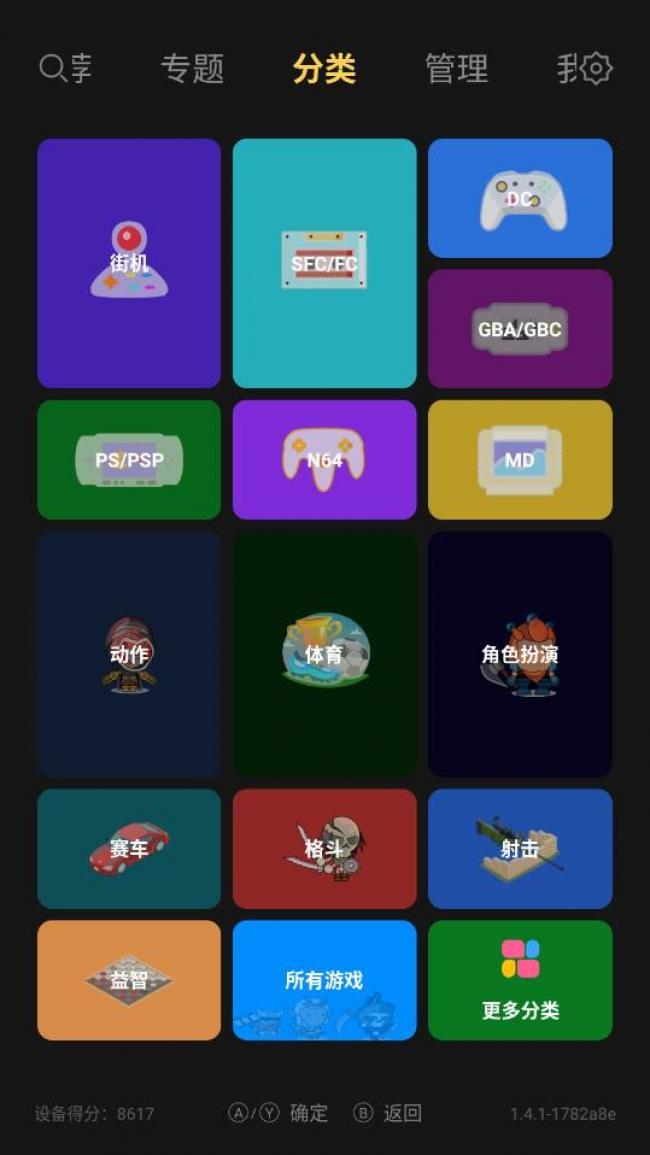Browse 体育 games
The image size is (650, 1155).
(324, 654)
